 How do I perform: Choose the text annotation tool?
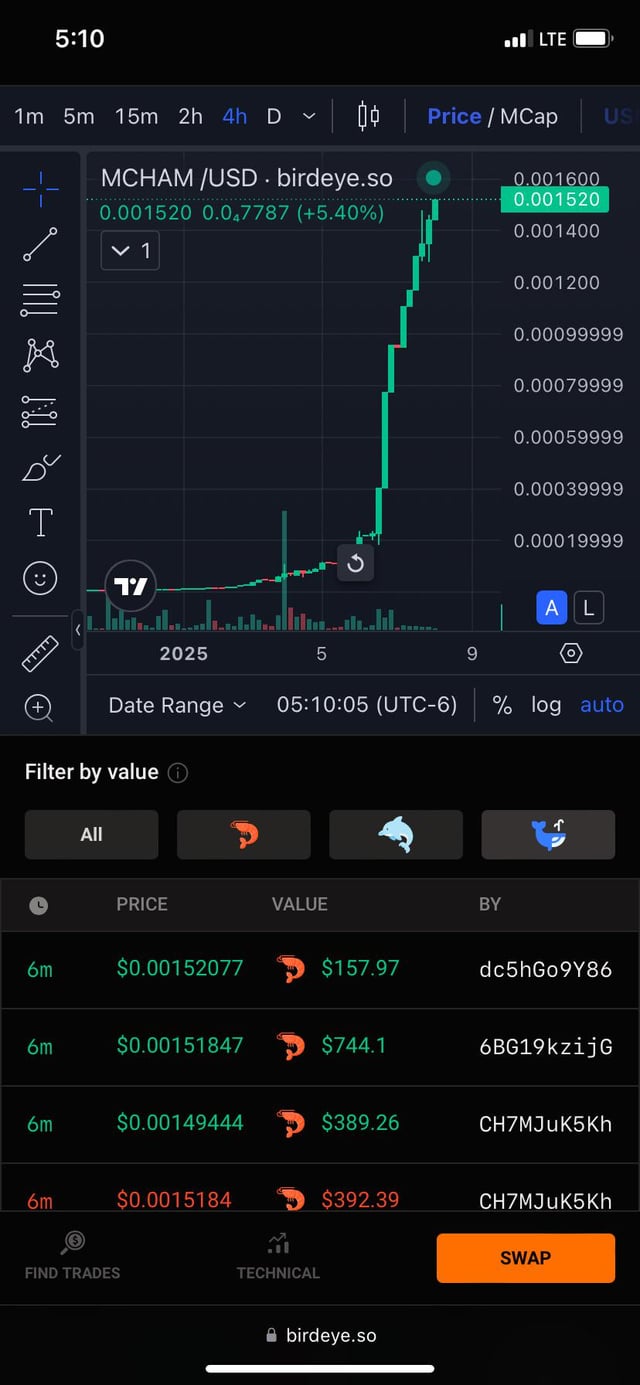[x=40, y=522]
